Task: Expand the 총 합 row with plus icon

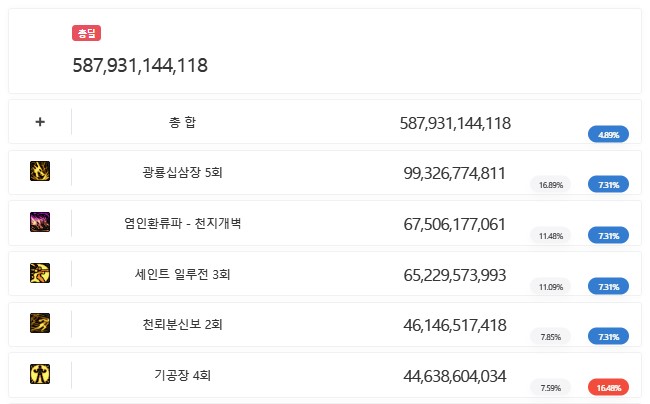Action: coord(40,122)
